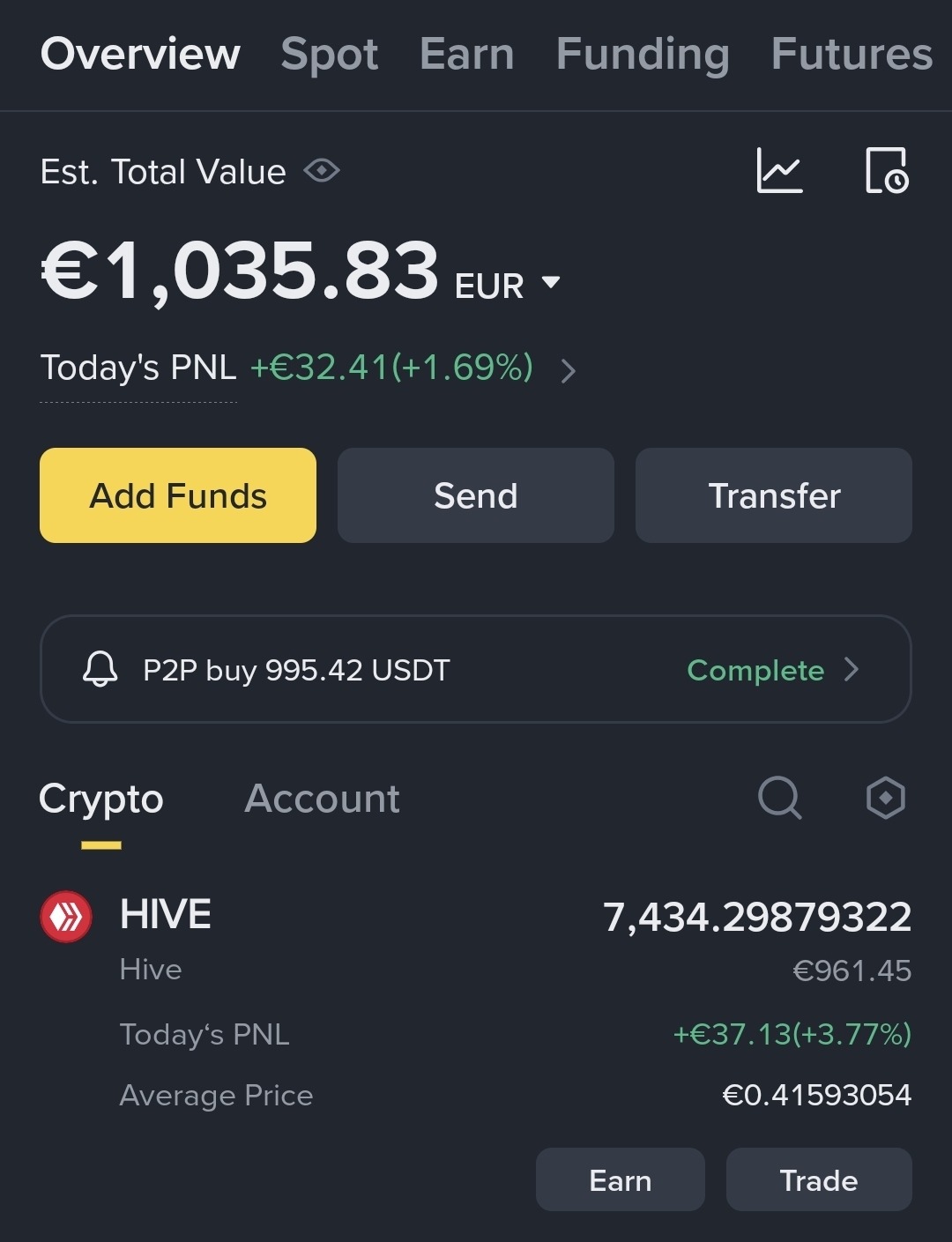Select the HIVE coin logo

click(66, 915)
